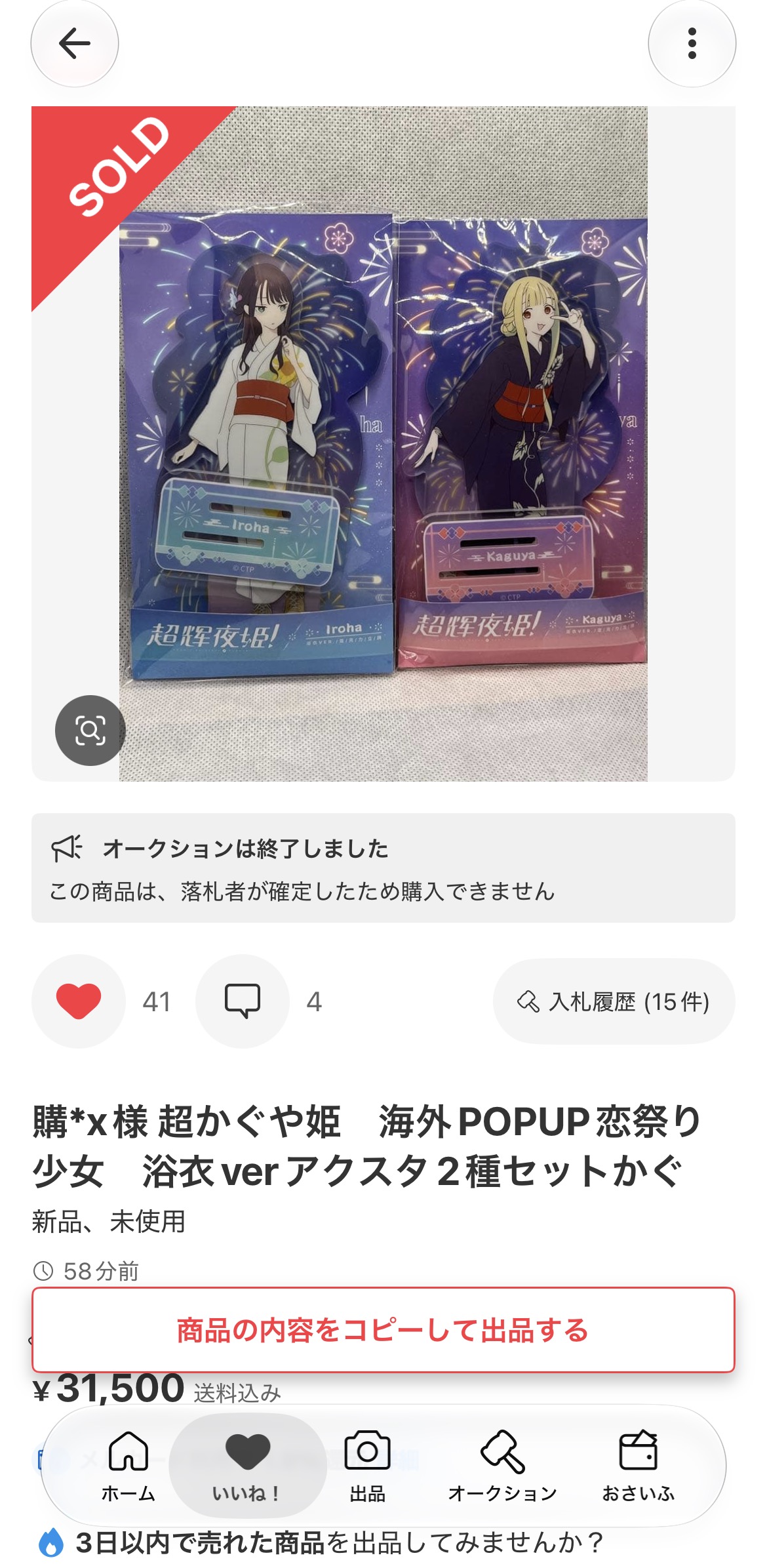Open the comments speech bubble
Image resolution: width=767 pixels, height=1568 pixels.
[243, 1001]
